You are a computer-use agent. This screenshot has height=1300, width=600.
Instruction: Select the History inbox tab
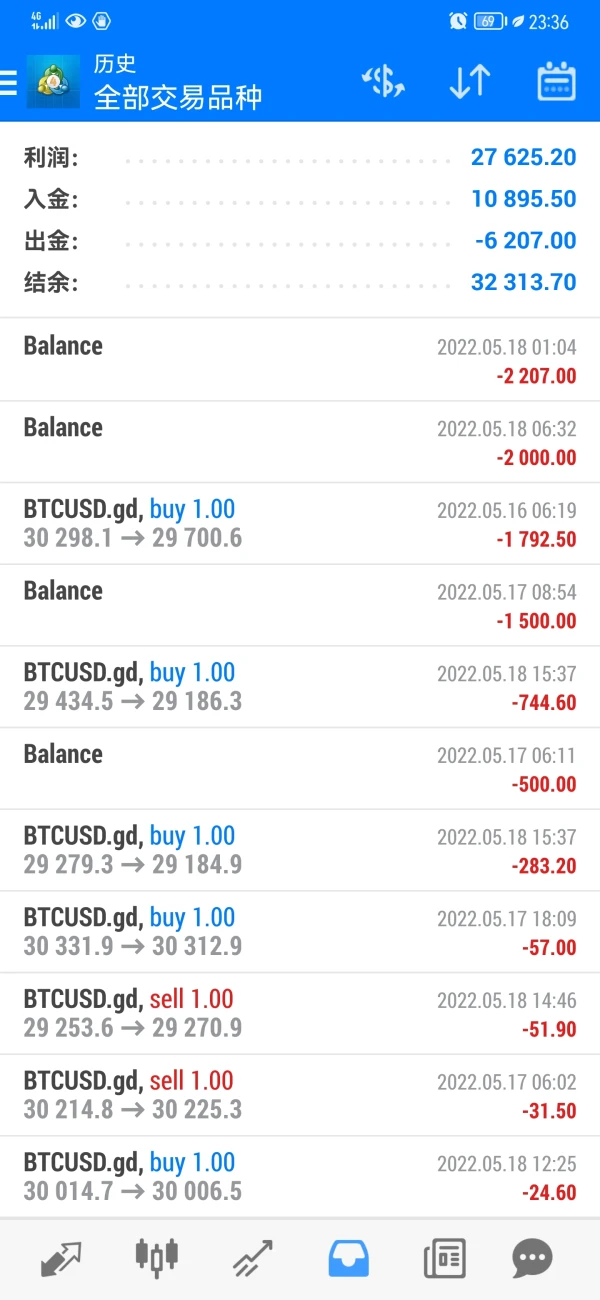pos(348,1257)
